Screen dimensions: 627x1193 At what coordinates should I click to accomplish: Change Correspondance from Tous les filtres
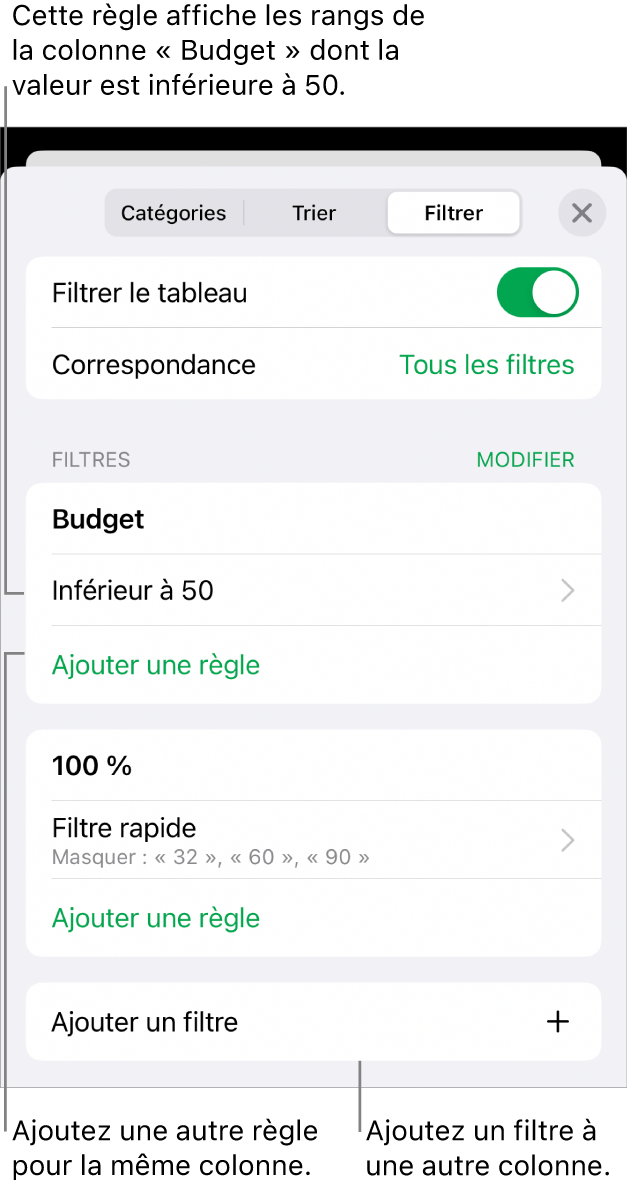tap(486, 365)
